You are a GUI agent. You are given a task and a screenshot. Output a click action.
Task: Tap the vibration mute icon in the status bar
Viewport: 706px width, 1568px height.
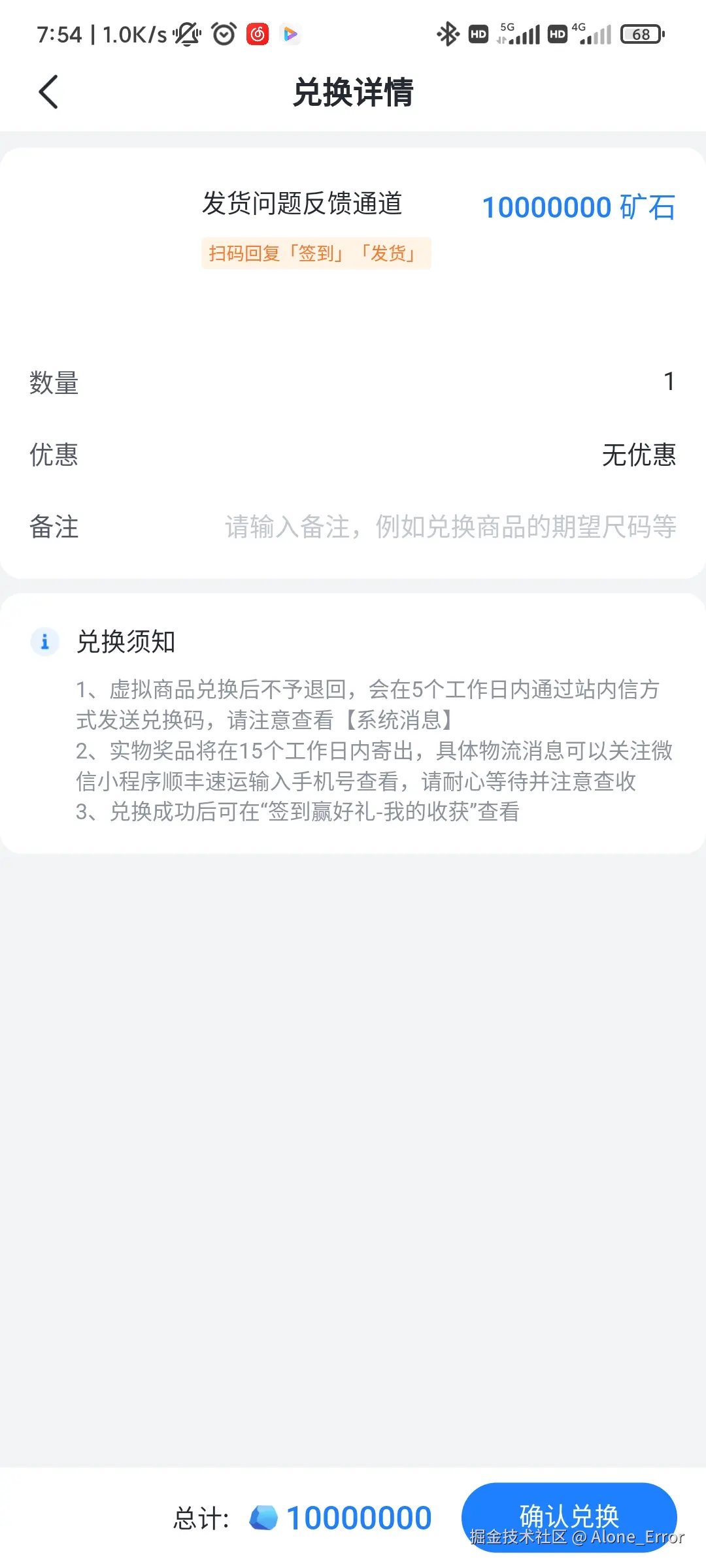186,33
